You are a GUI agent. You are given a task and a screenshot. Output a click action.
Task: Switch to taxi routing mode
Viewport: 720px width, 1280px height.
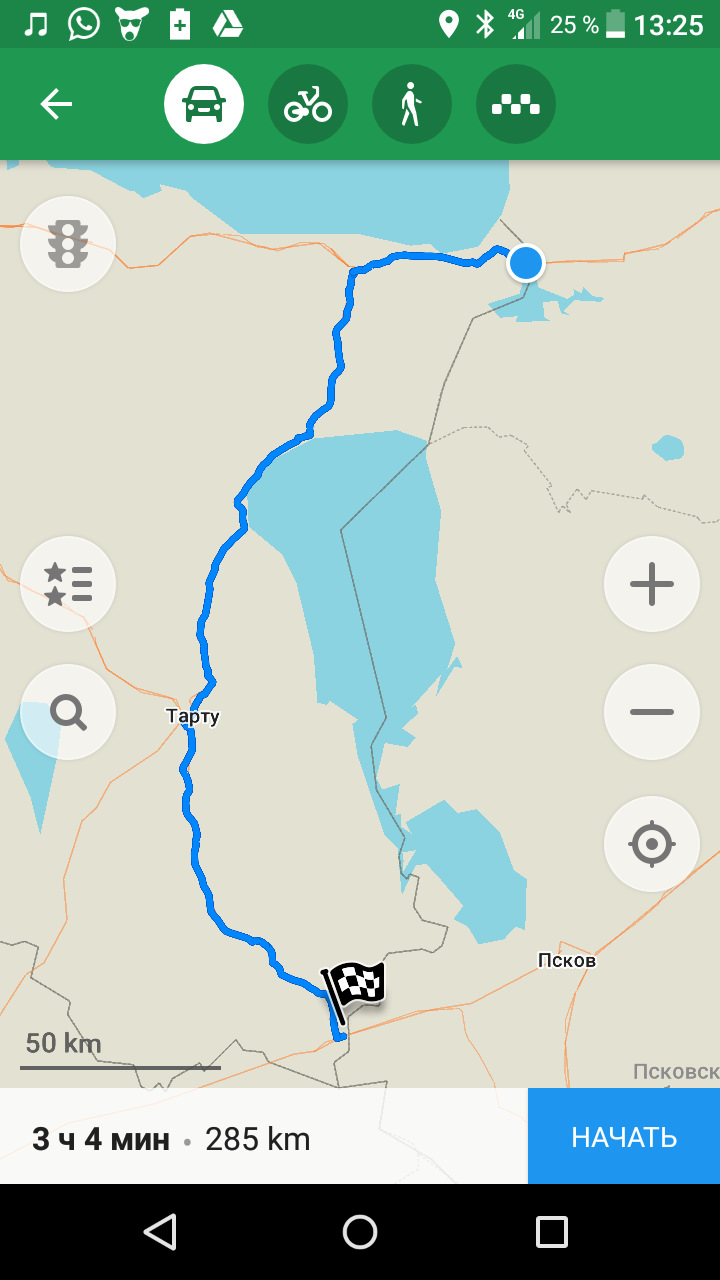[x=516, y=104]
